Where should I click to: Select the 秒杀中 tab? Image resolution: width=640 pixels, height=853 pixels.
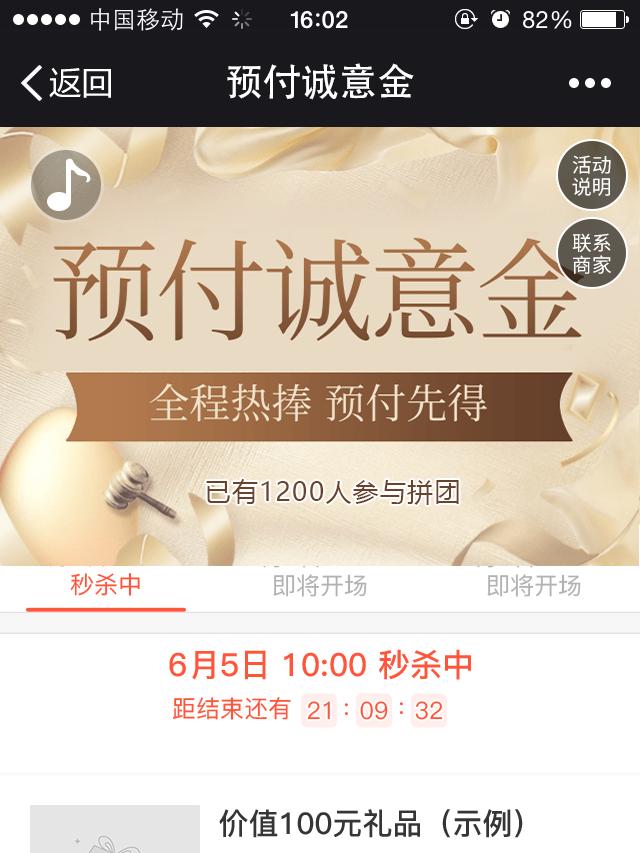tap(106, 585)
